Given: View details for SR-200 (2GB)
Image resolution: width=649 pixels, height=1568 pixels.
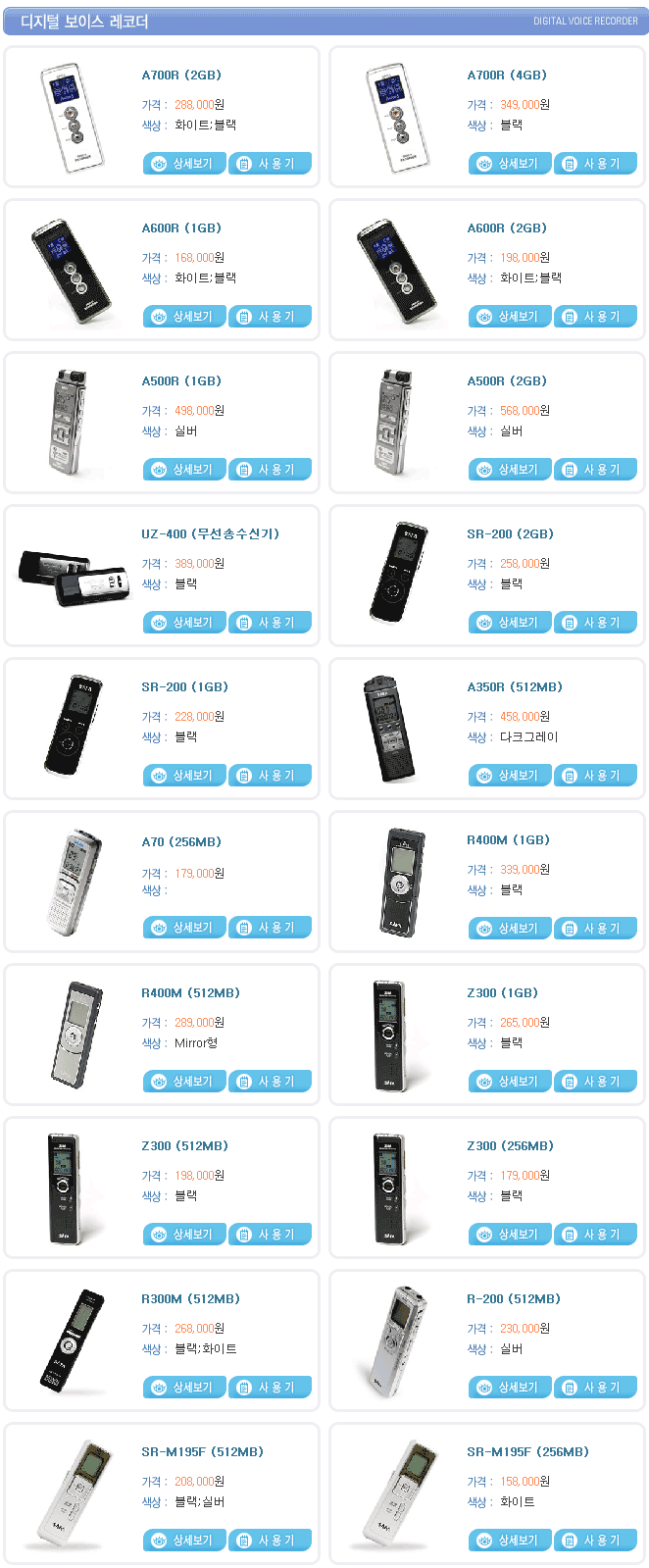Looking at the screenshot, I should coord(510,623).
